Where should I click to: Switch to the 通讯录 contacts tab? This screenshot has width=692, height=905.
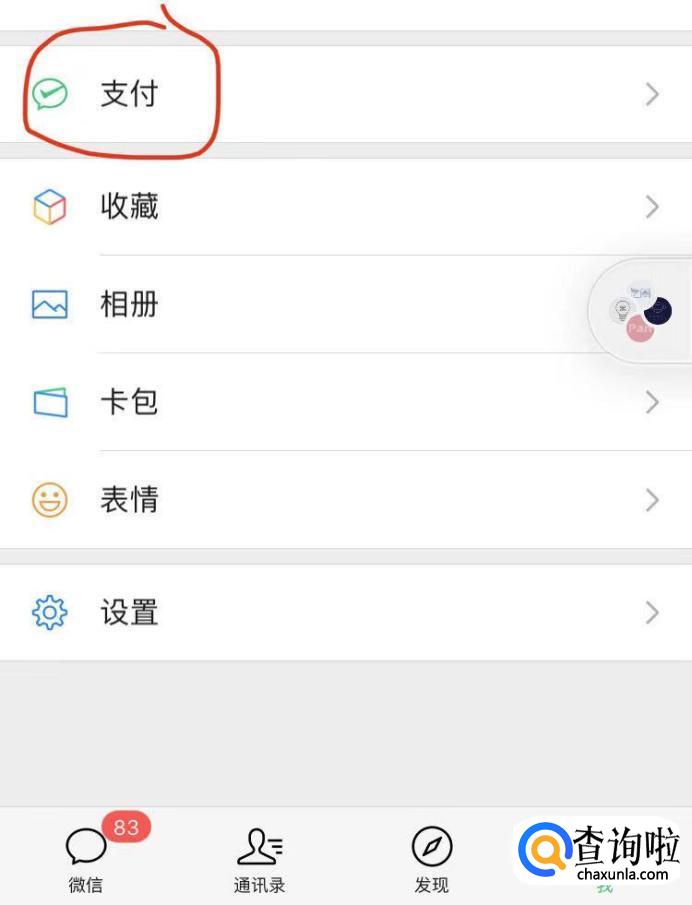pos(259,858)
